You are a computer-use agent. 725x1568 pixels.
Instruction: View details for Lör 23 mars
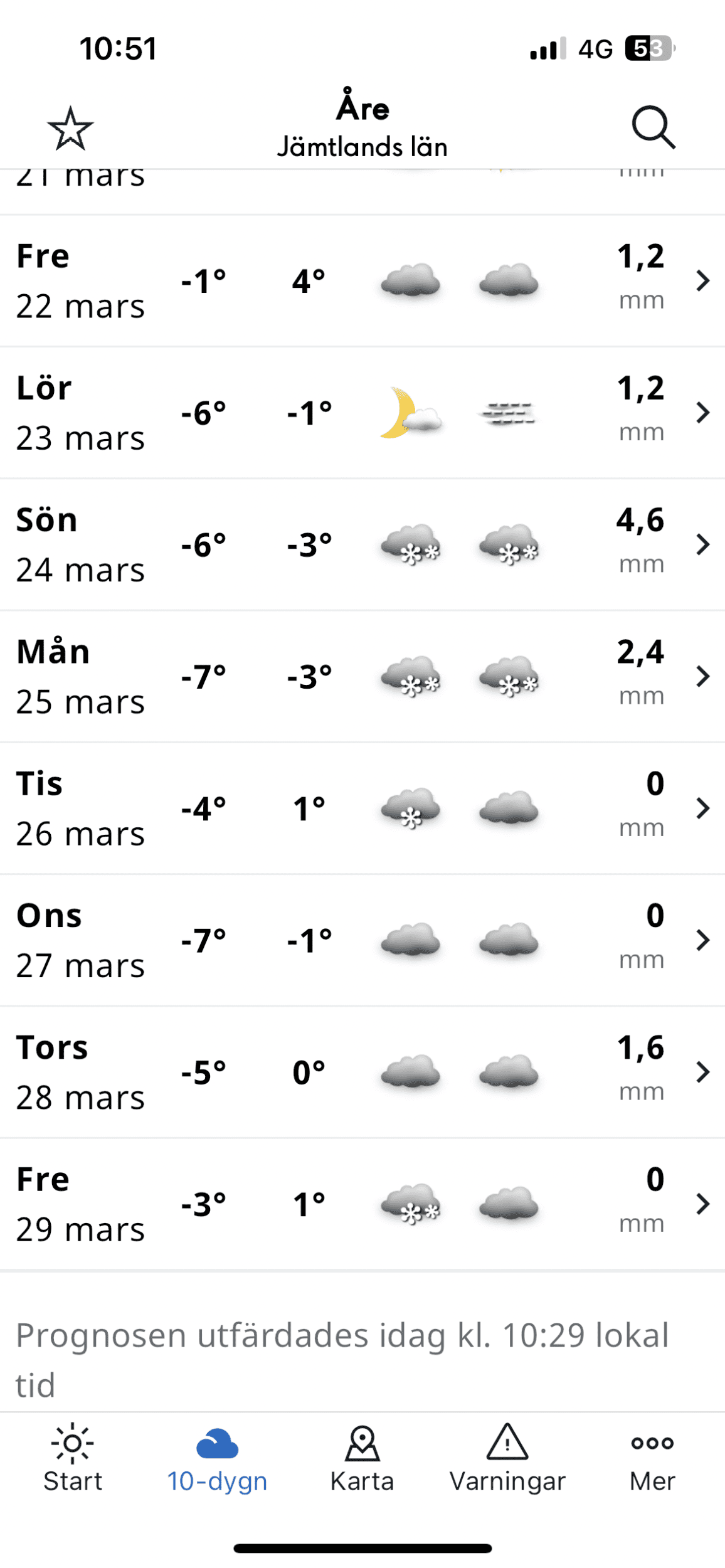point(362,413)
